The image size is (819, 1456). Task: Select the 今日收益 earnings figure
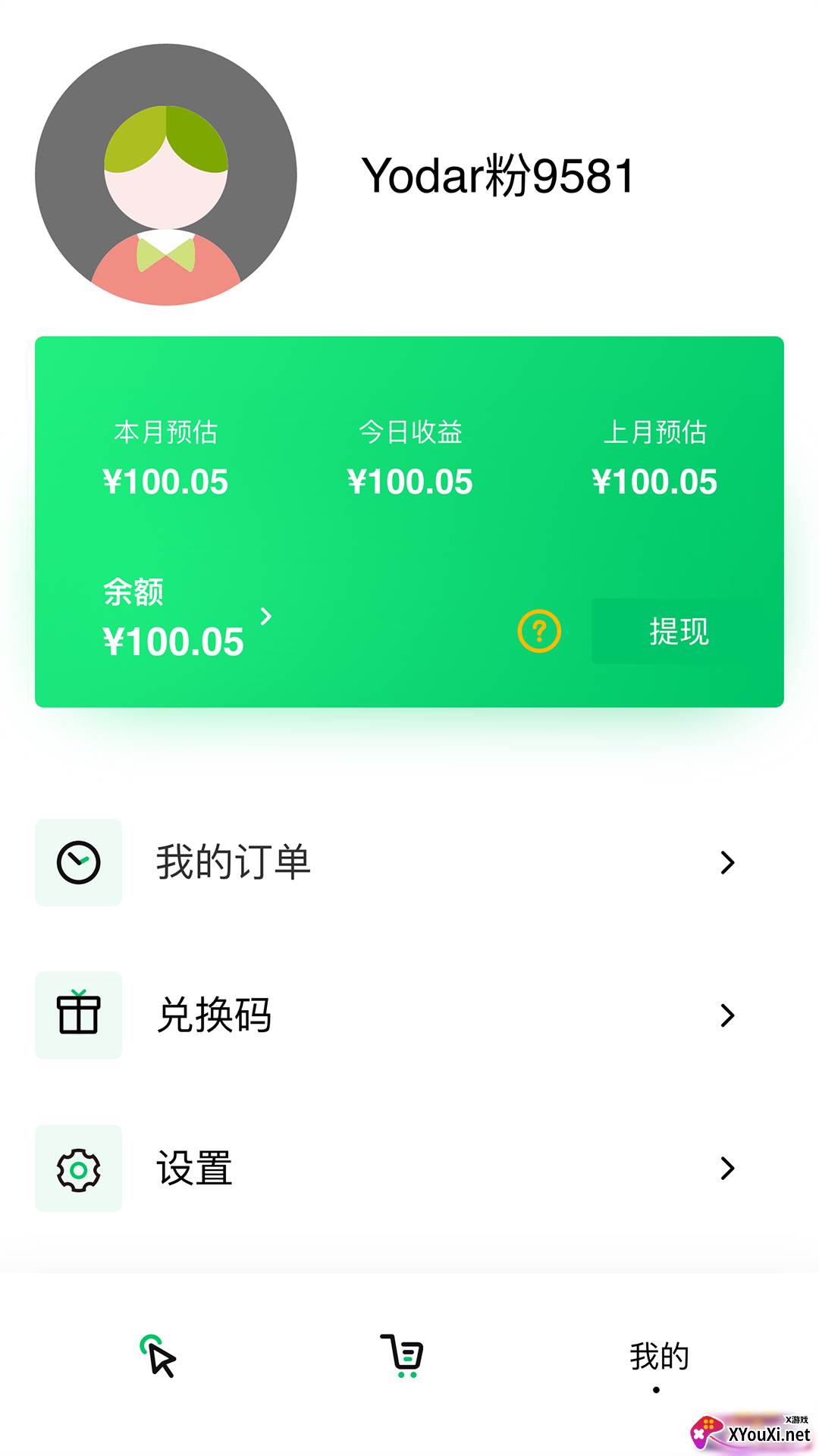[x=412, y=480]
